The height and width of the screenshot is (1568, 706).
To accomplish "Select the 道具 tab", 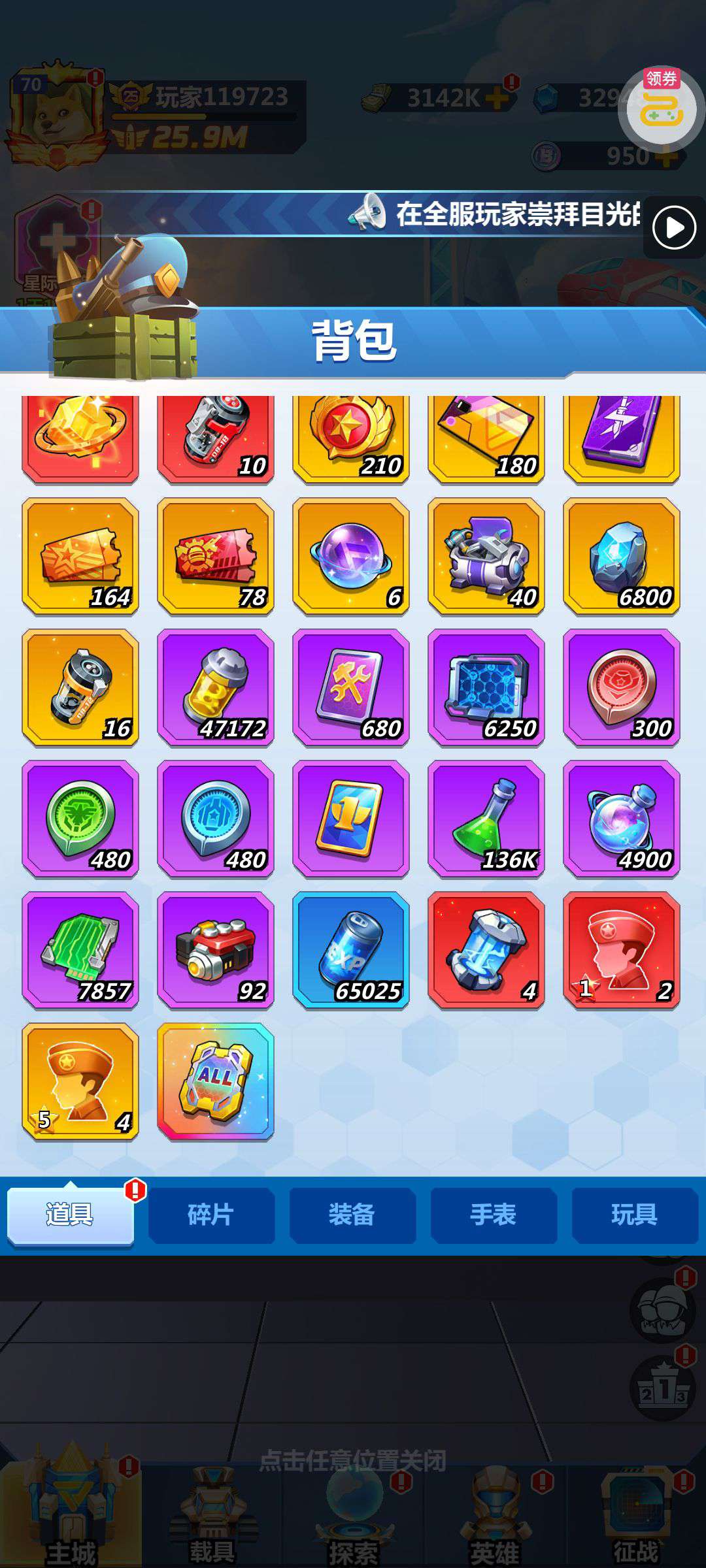I will 70,1215.
